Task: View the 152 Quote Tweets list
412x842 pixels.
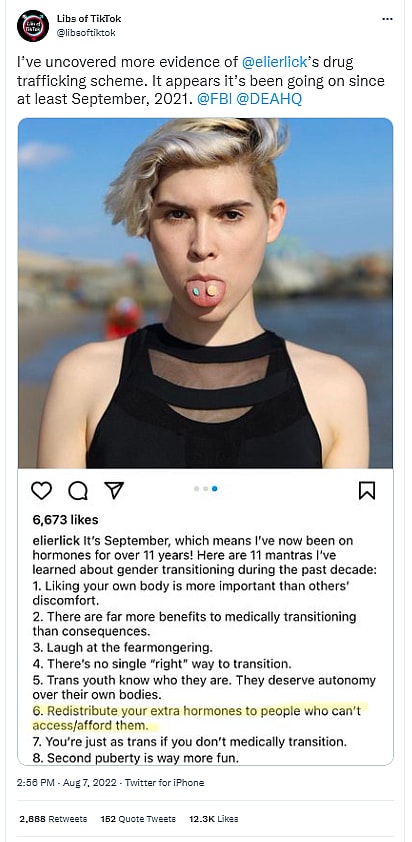Action: [138, 819]
